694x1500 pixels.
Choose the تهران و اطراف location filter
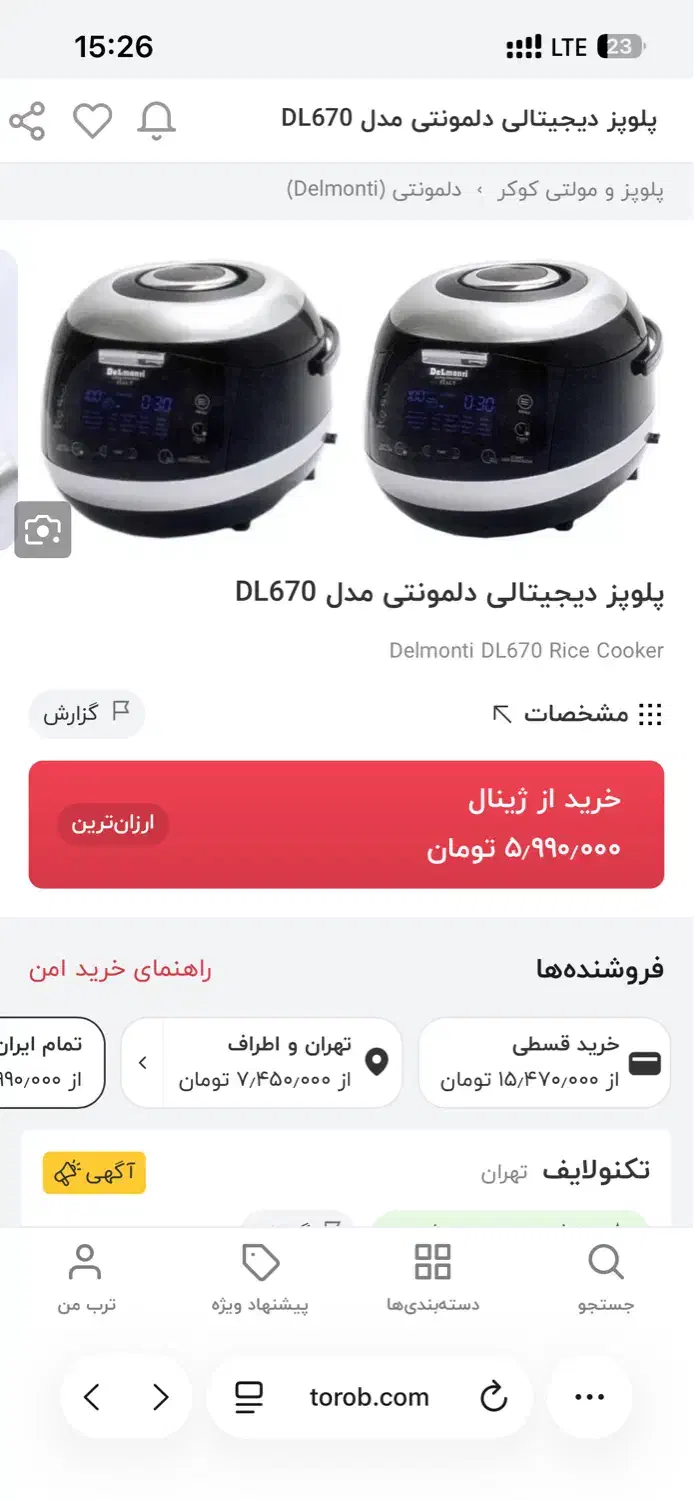[x=262, y=1062]
